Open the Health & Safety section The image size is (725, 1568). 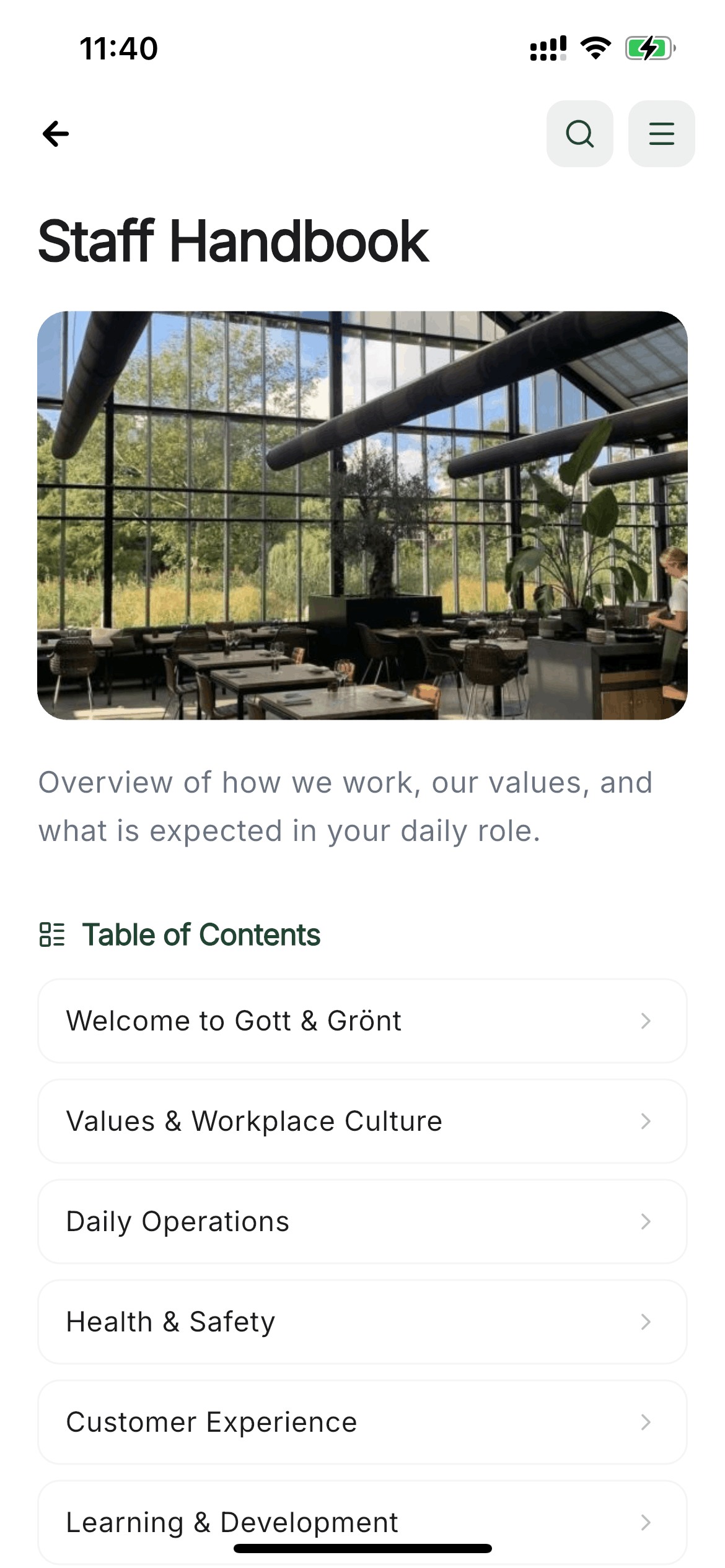[362, 1322]
